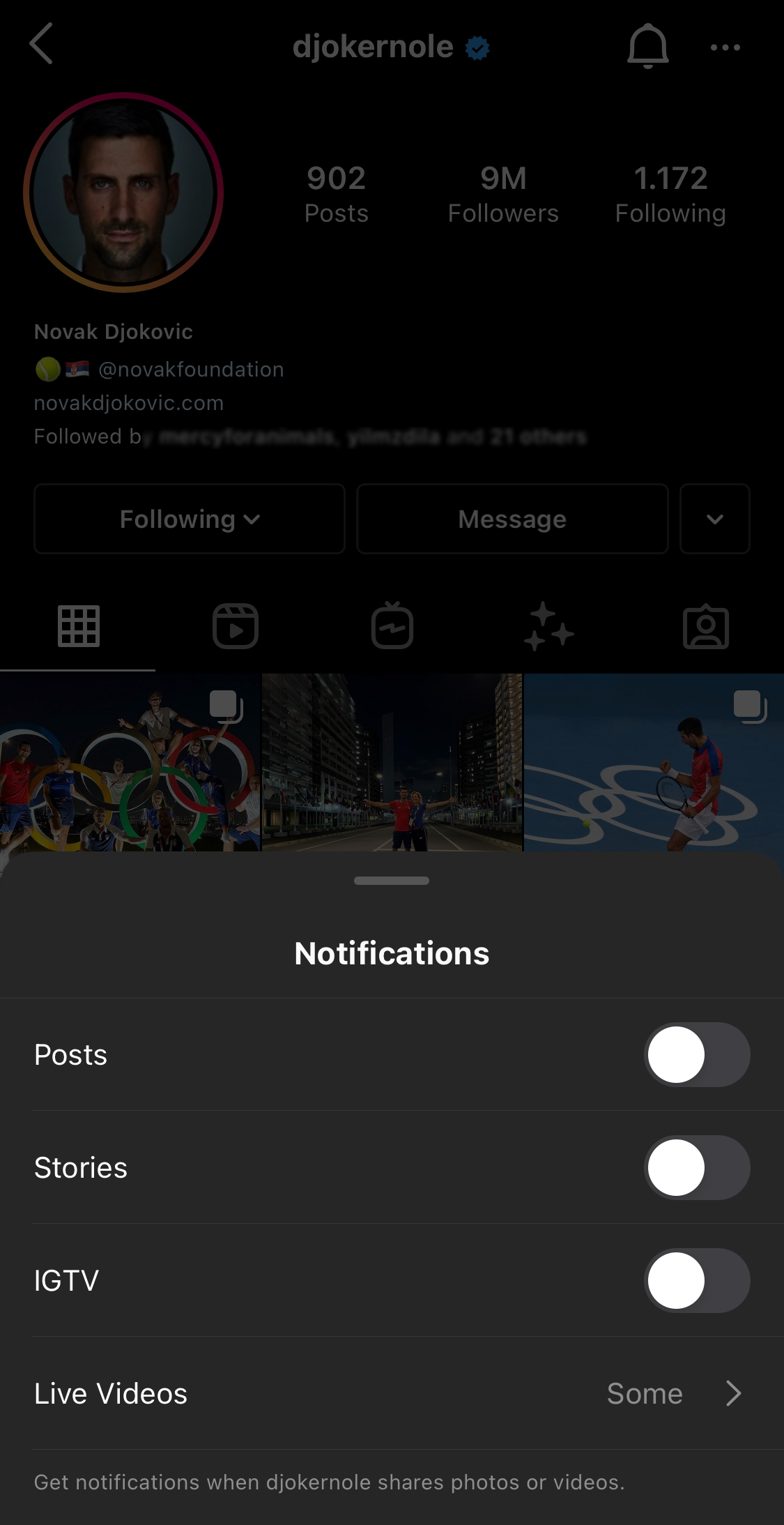Turn on Stories notifications
The height and width of the screenshot is (1525, 784).
coord(697,1168)
